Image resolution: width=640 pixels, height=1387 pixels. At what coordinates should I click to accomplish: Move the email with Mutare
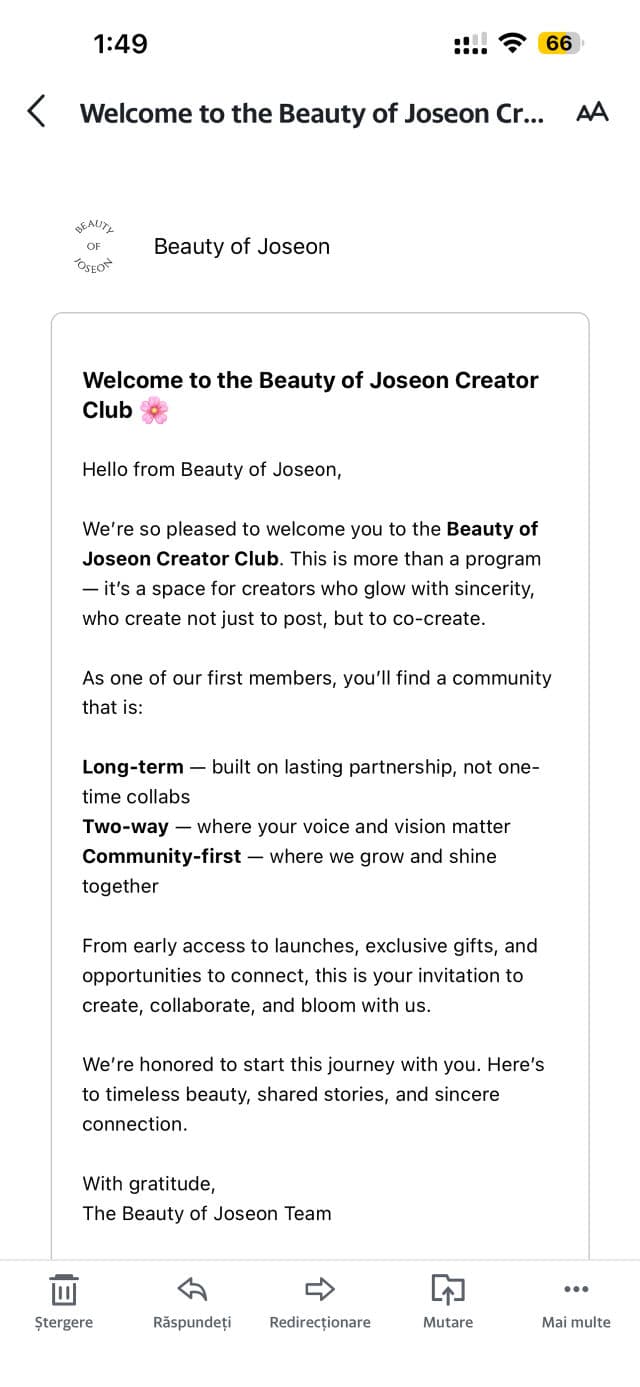[x=448, y=1301]
